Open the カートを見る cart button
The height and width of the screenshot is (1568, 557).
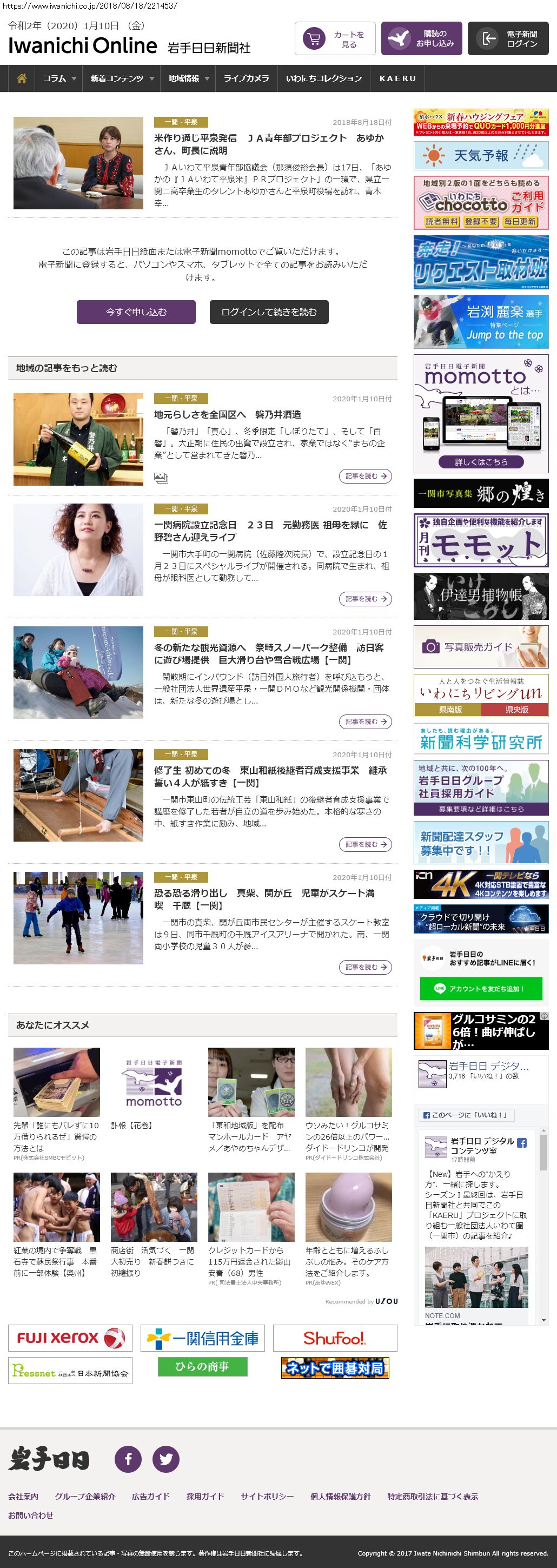point(335,39)
